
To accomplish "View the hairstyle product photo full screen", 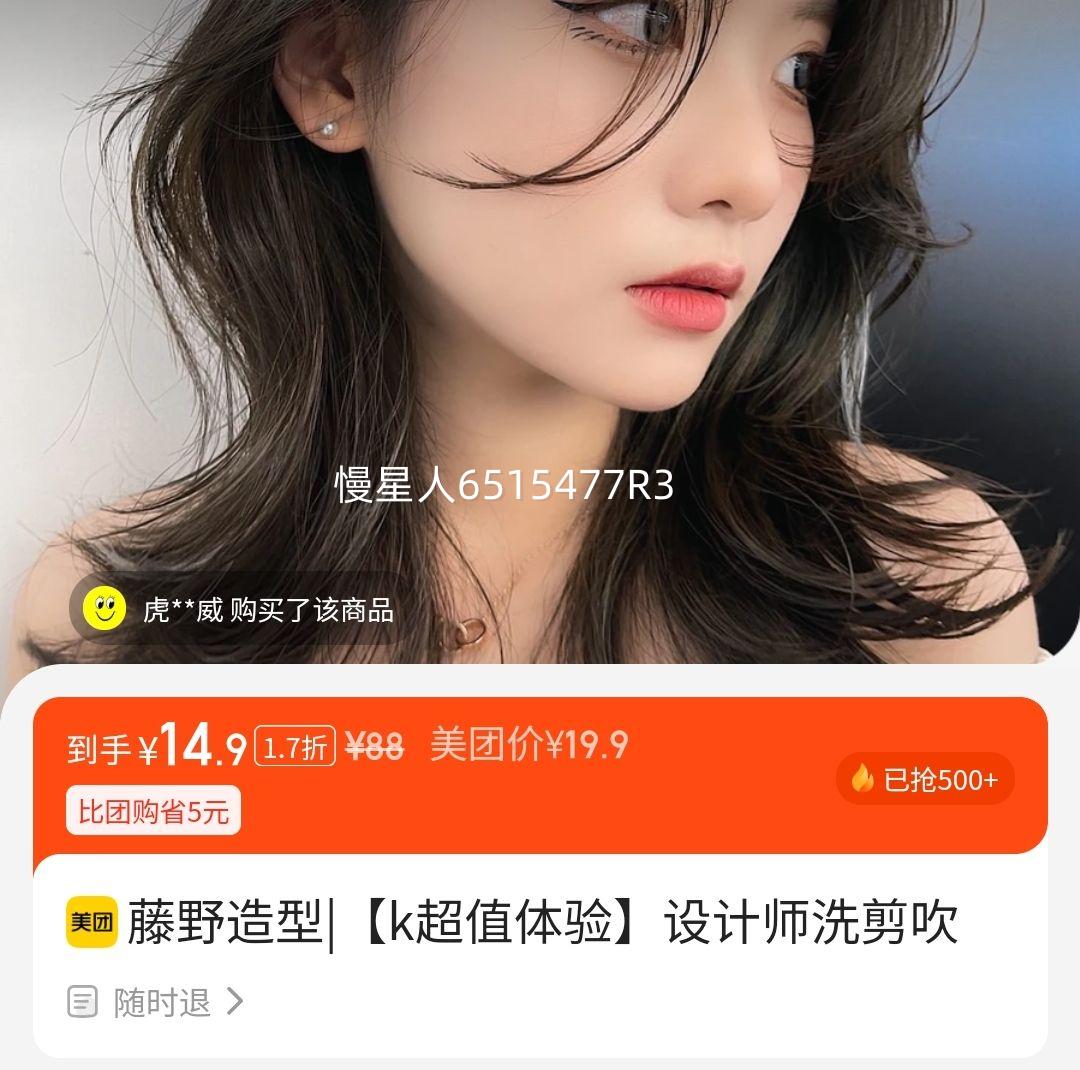I will pos(540,300).
